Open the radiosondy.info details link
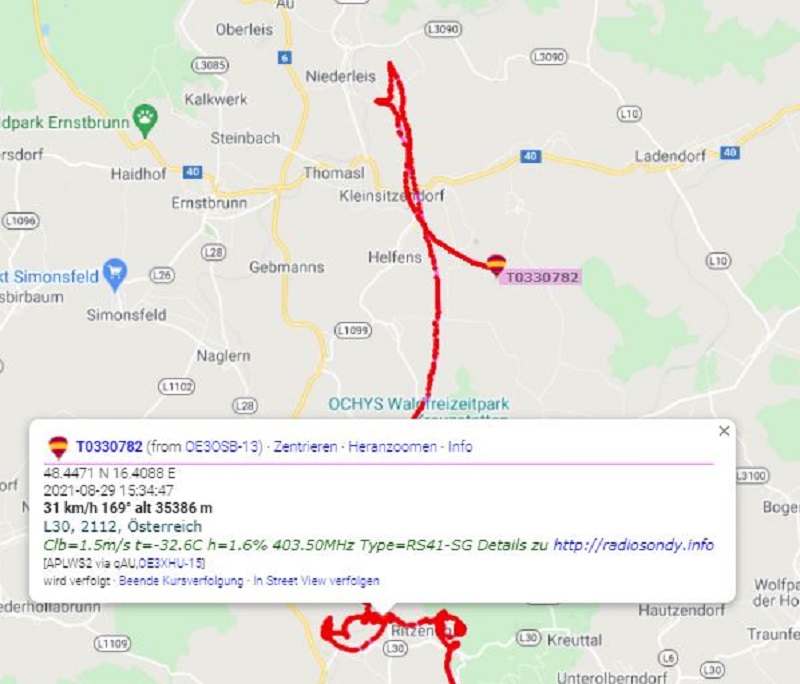 (x=633, y=545)
